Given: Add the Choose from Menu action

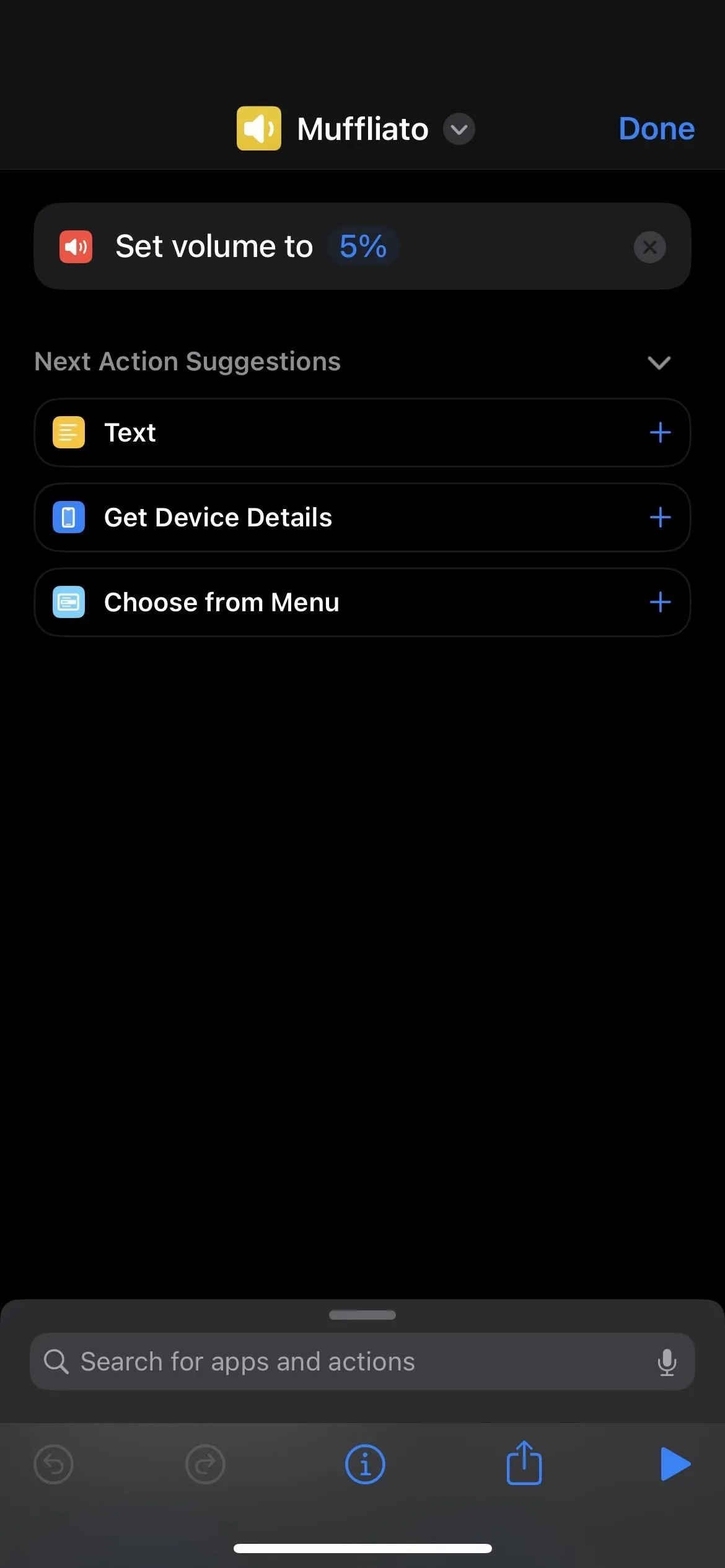Looking at the screenshot, I should point(660,602).
